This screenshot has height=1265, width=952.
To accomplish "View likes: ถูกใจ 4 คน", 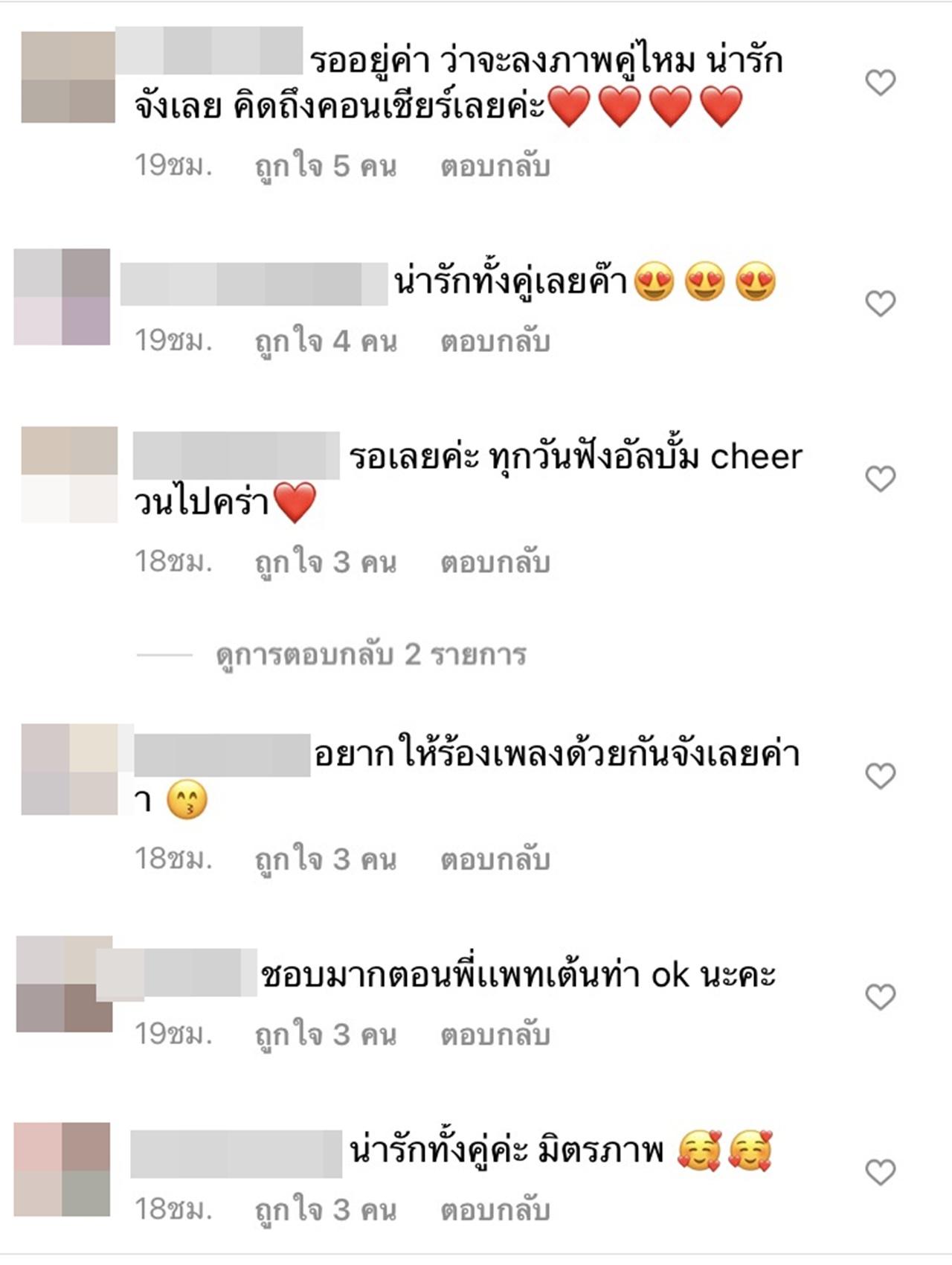I will [x=325, y=342].
